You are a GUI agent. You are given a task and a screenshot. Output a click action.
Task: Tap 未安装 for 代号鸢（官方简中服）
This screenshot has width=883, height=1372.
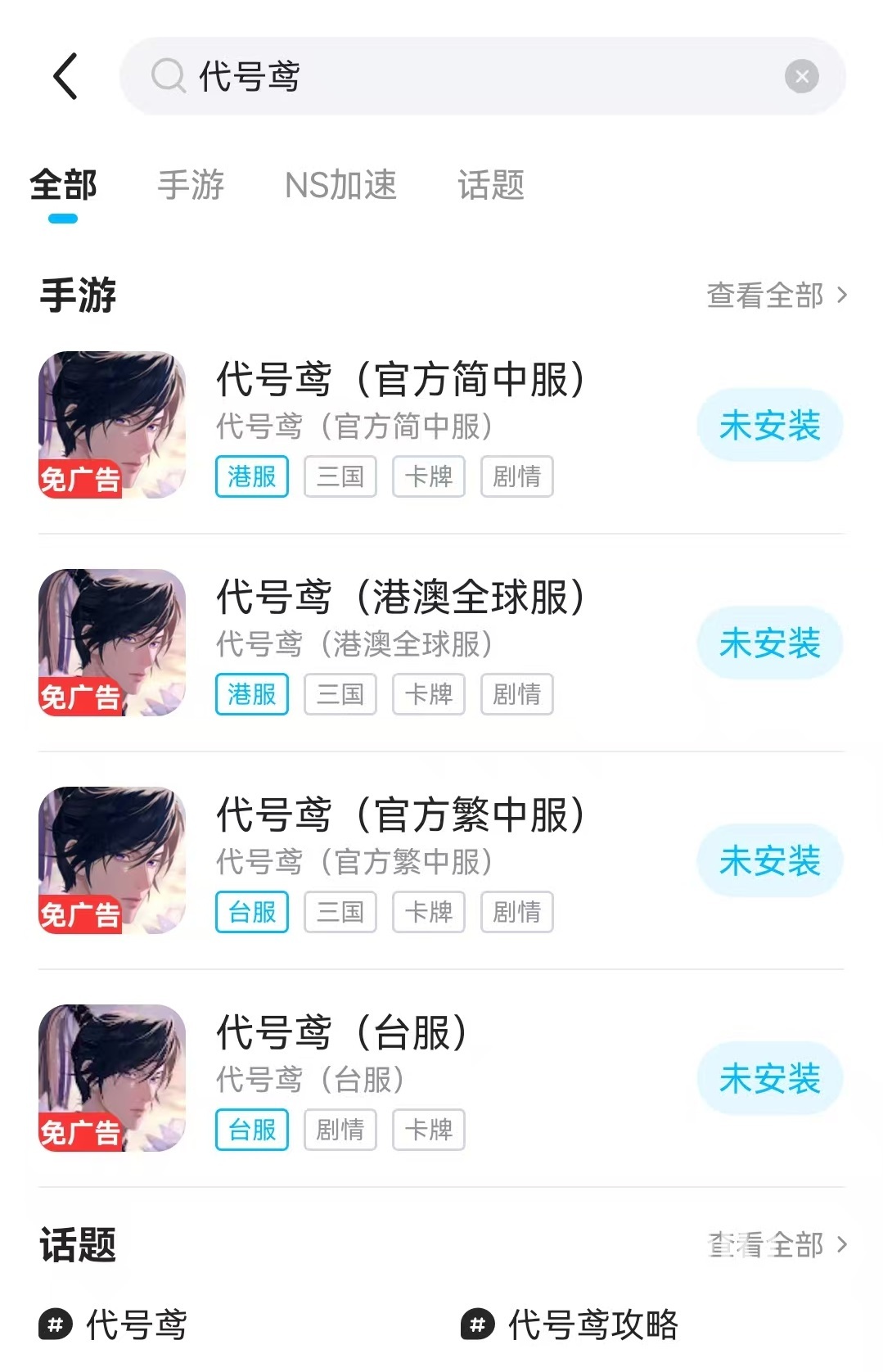tap(769, 426)
